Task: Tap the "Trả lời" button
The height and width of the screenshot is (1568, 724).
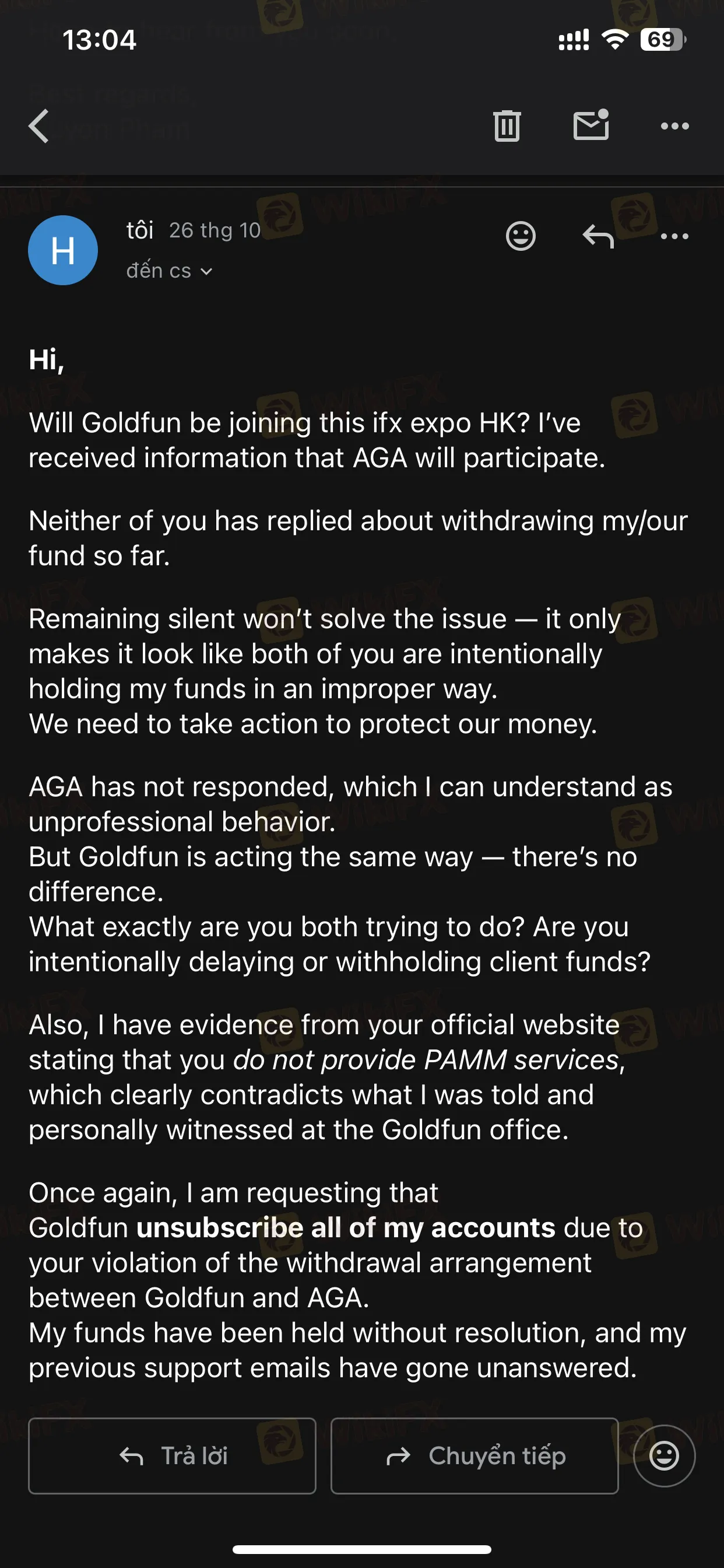Action: (x=172, y=1455)
